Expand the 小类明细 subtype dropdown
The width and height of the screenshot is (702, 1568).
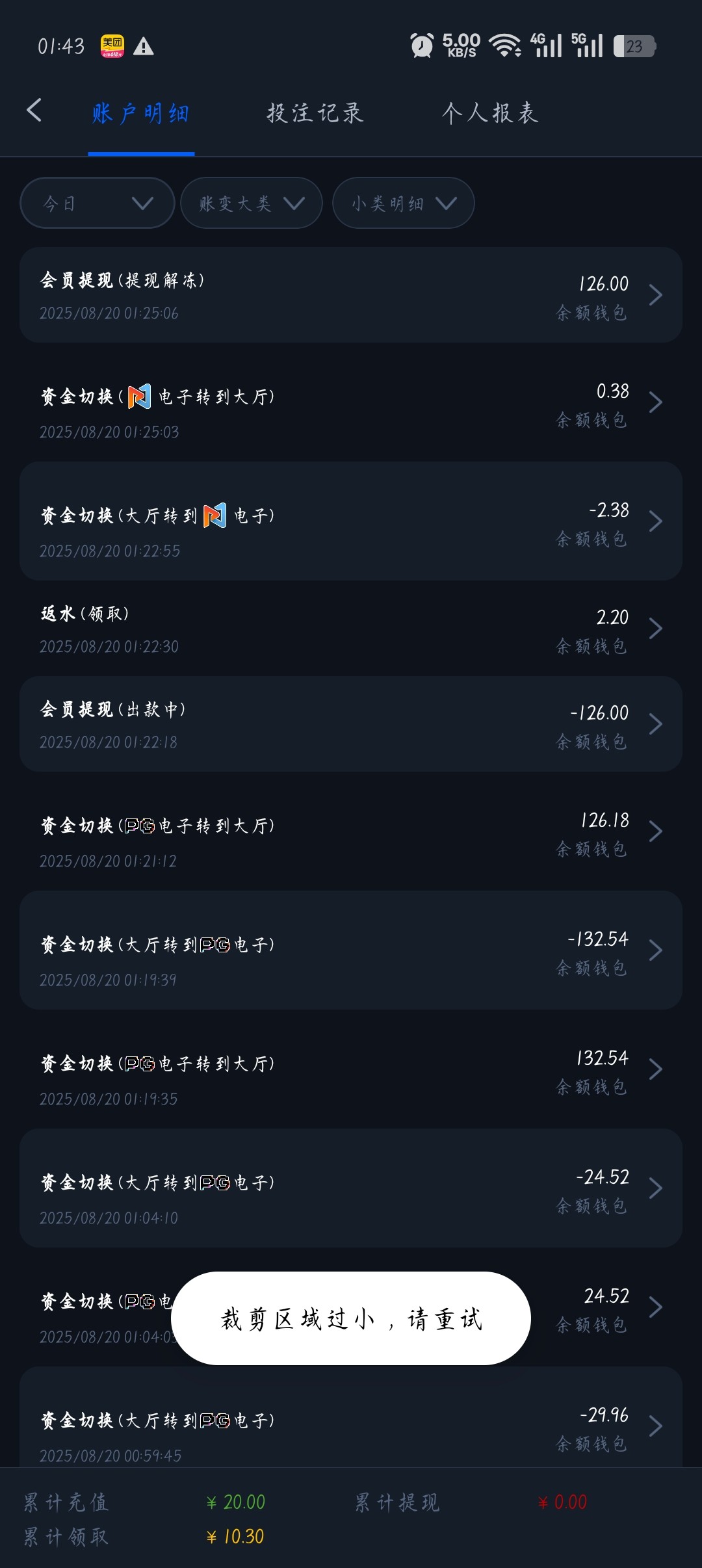pos(403,203)
